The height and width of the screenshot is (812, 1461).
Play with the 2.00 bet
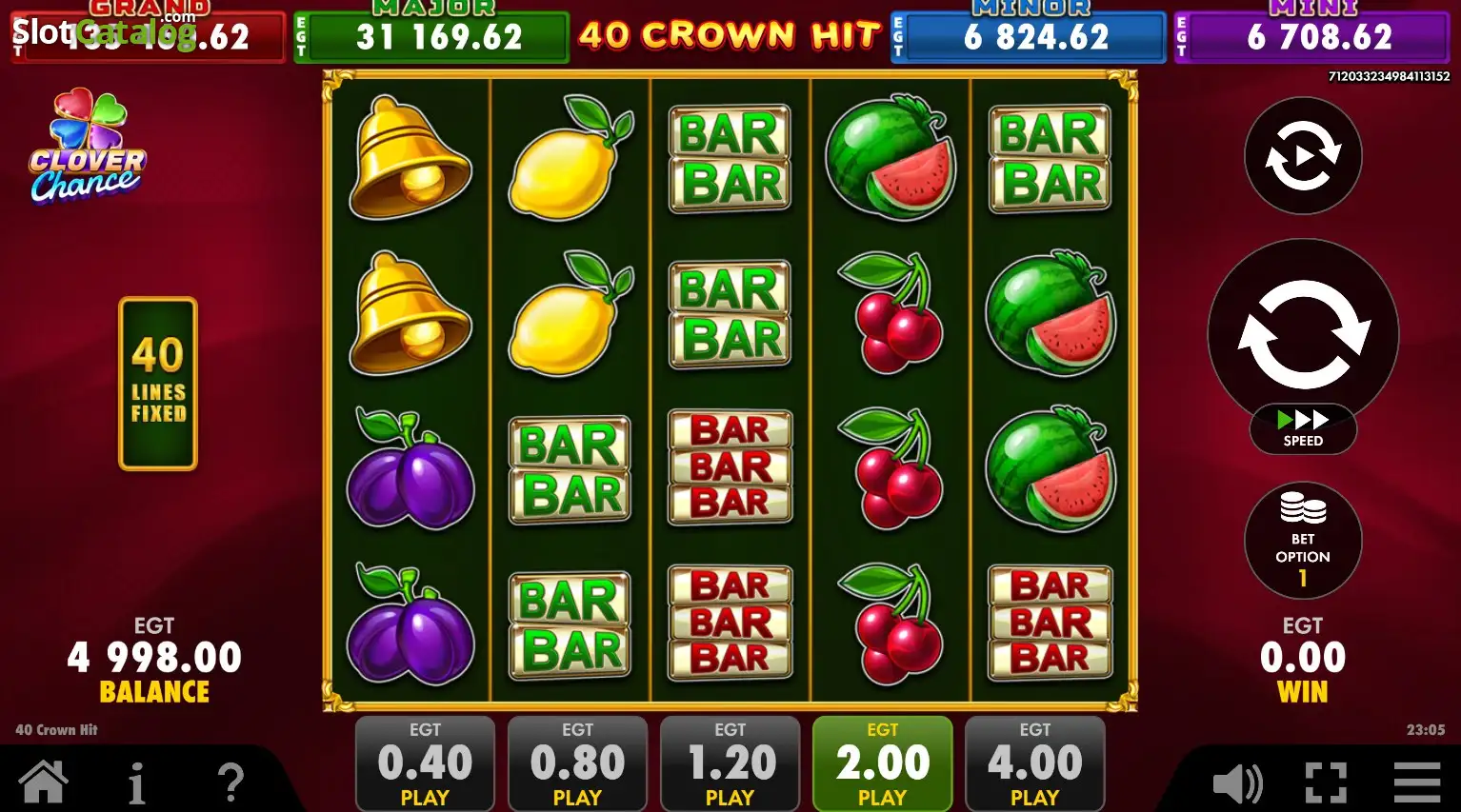[882, 764]
